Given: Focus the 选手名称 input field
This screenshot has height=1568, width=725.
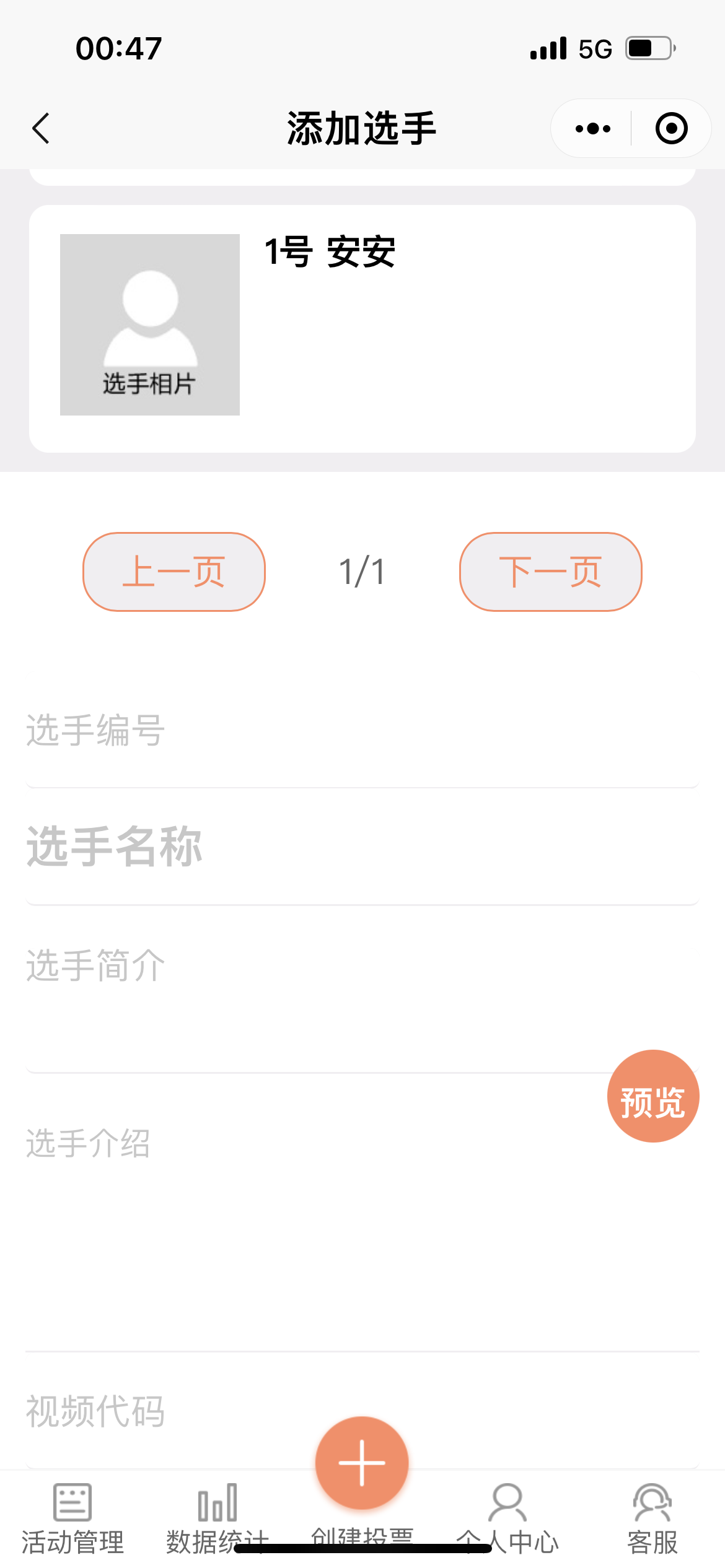Looking at the screenshot, I should [362, 847].
